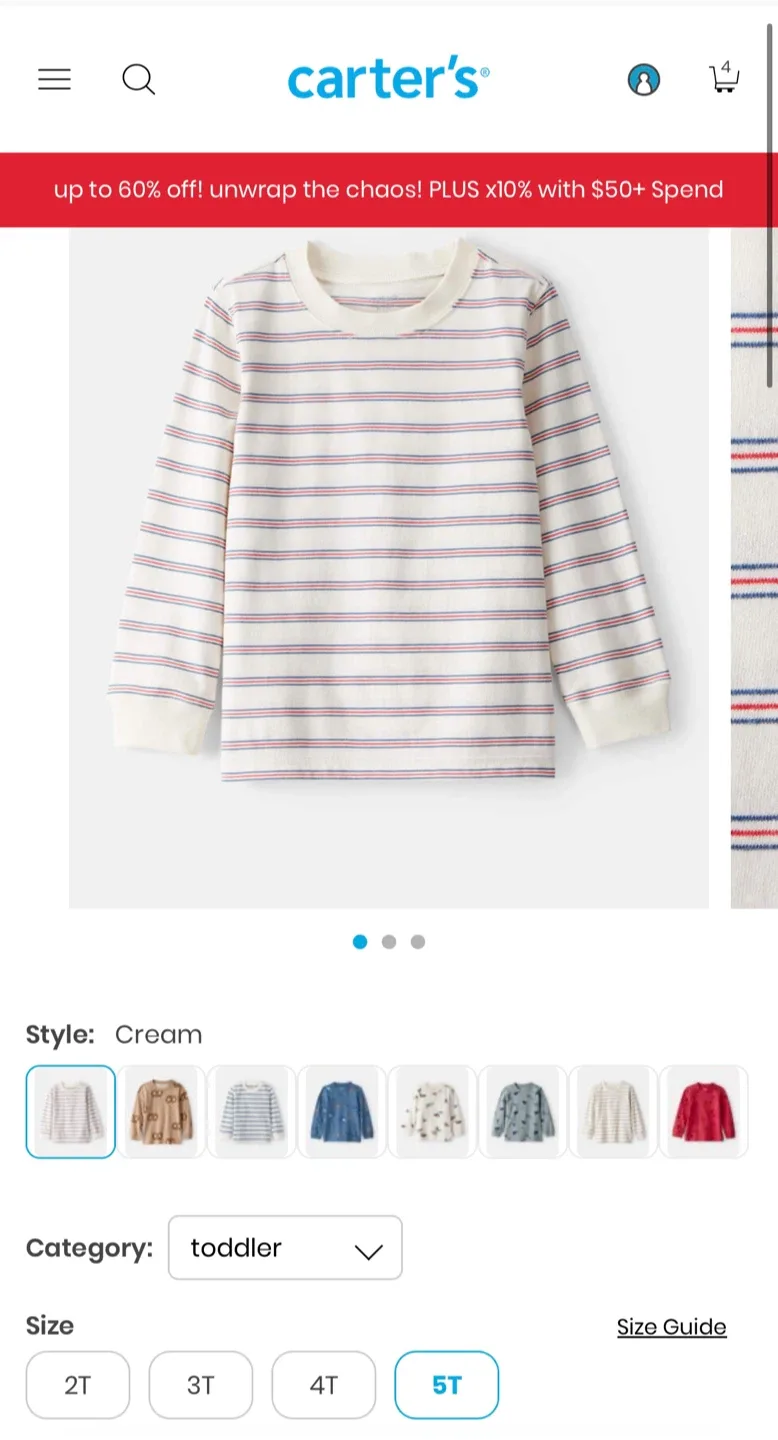This screenshot has width=778, height=1440.
Task: Open the Size Guide link
Action: click(671, 1326)
